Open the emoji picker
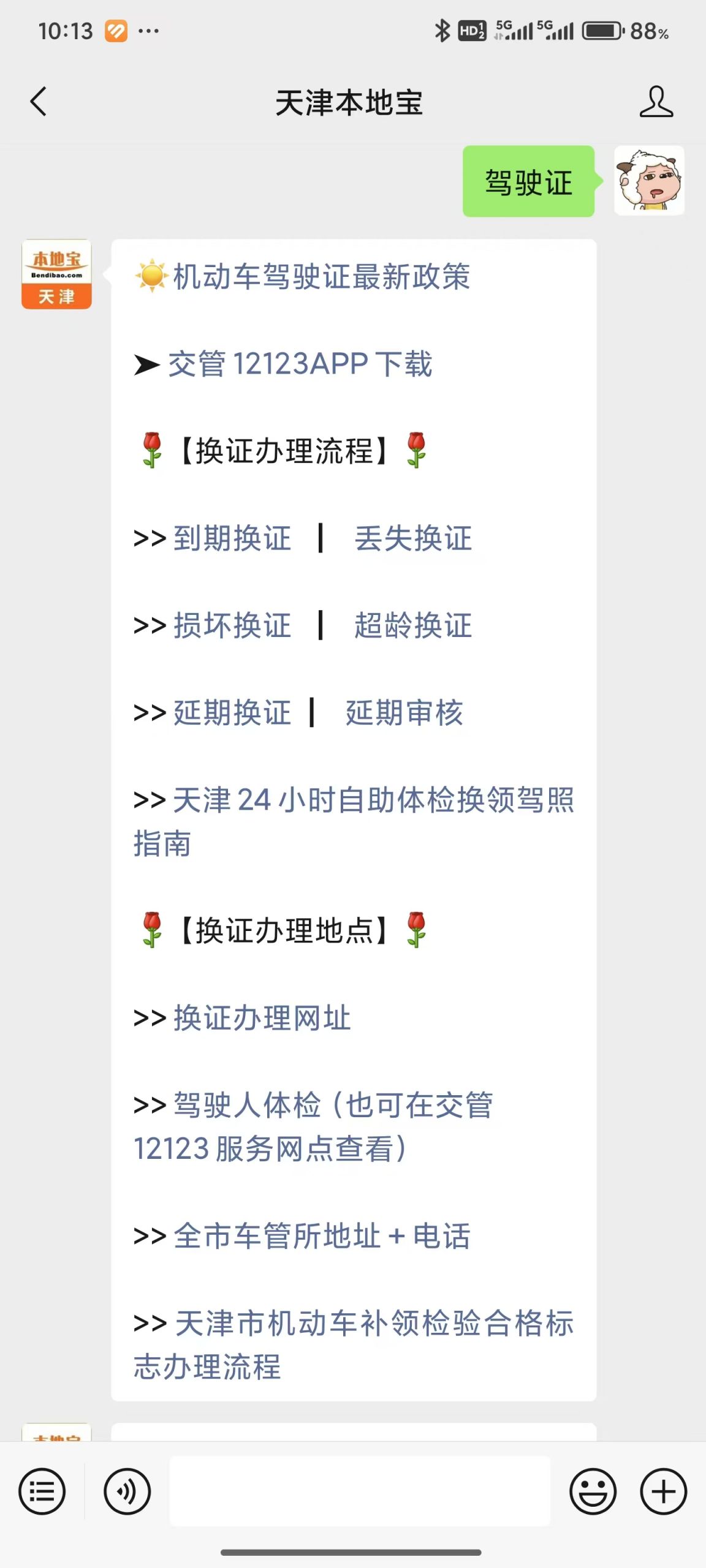Viewport: 706px width, 1568px height. point(593,1491)
